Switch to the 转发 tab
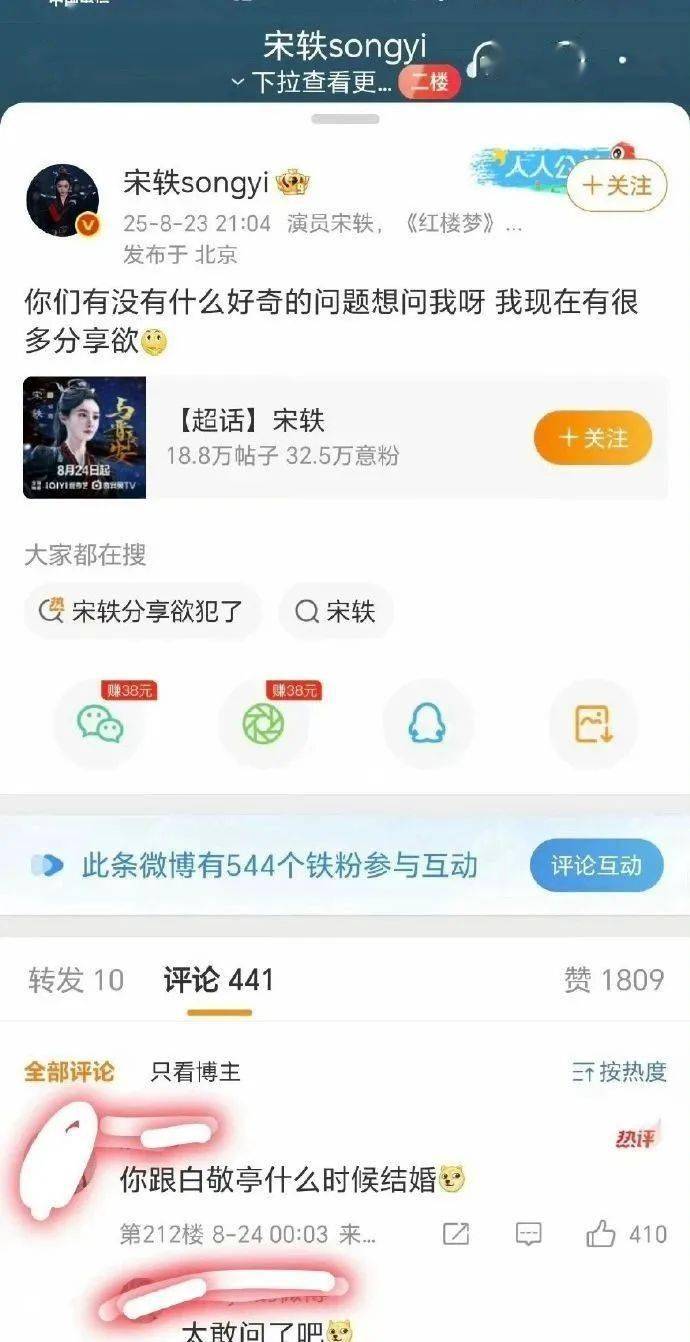Screen dimensions: 690x1342 [76, 980]
